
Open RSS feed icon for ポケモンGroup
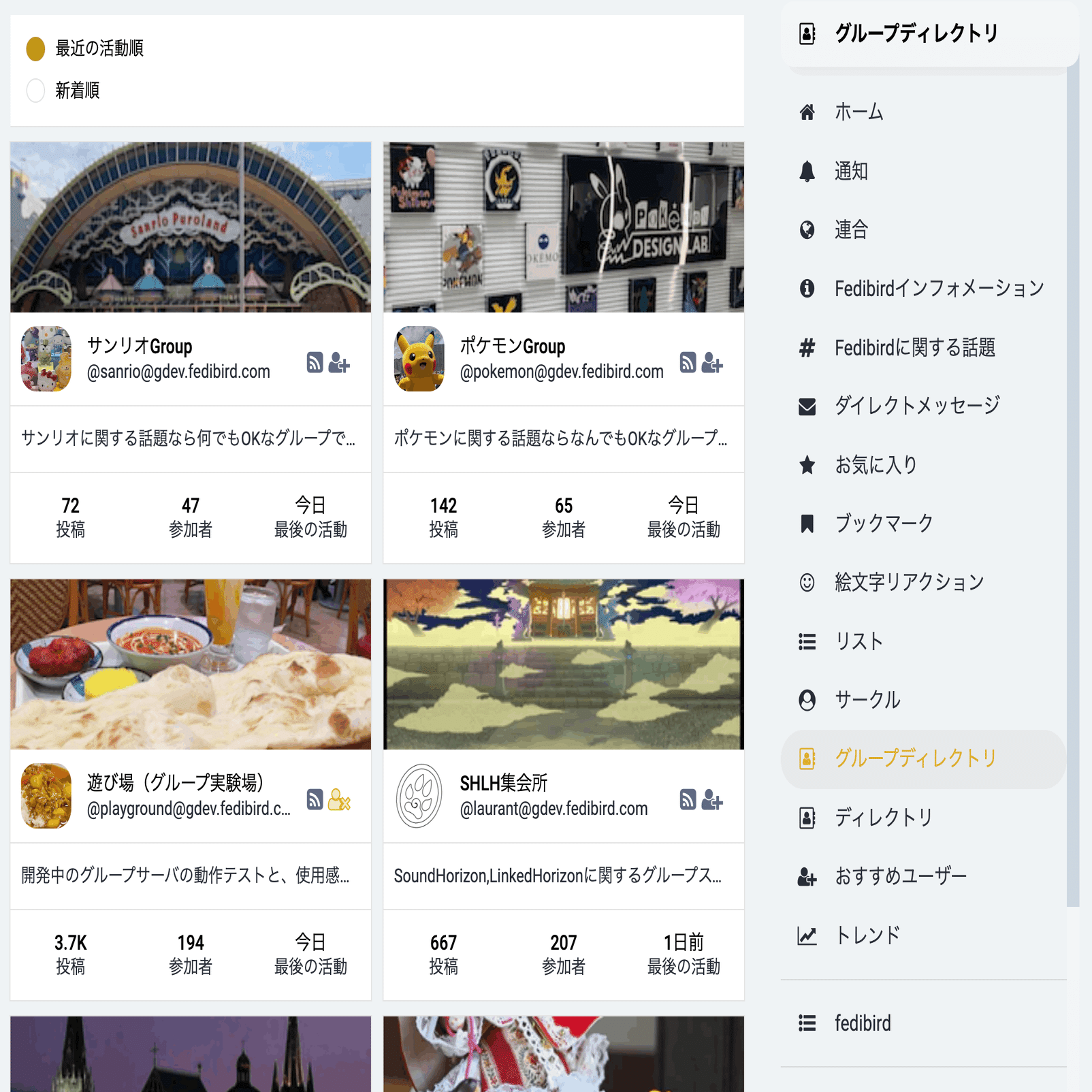(688, 363)
